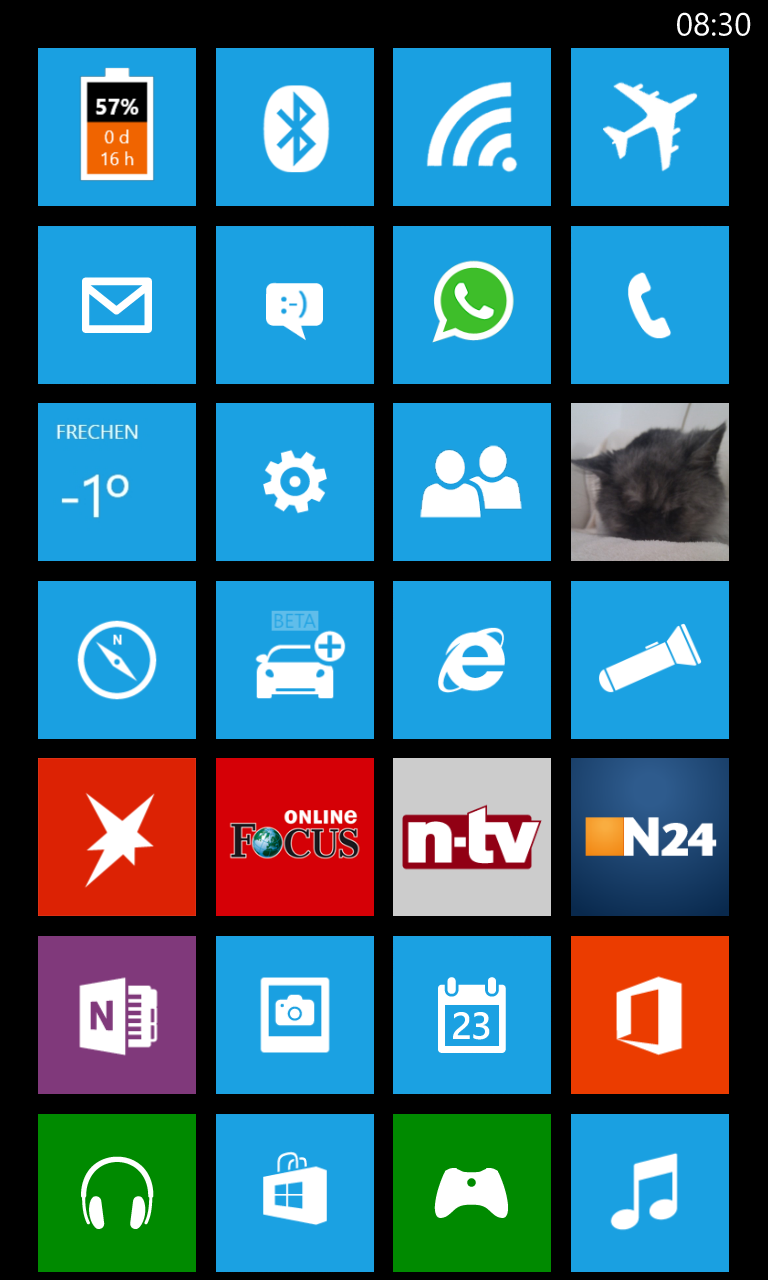
Task: Open the N24 app
Action: (650, 837)
